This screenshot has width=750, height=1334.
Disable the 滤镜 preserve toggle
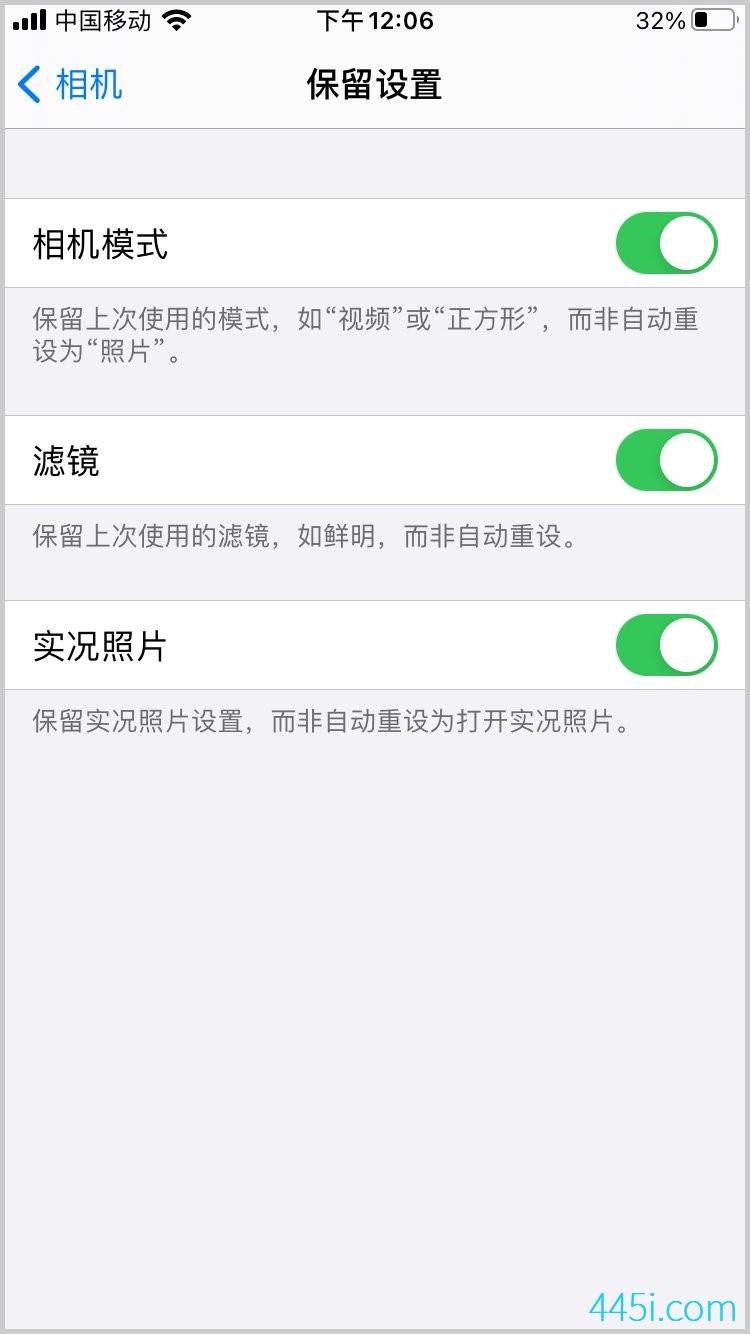667,460
